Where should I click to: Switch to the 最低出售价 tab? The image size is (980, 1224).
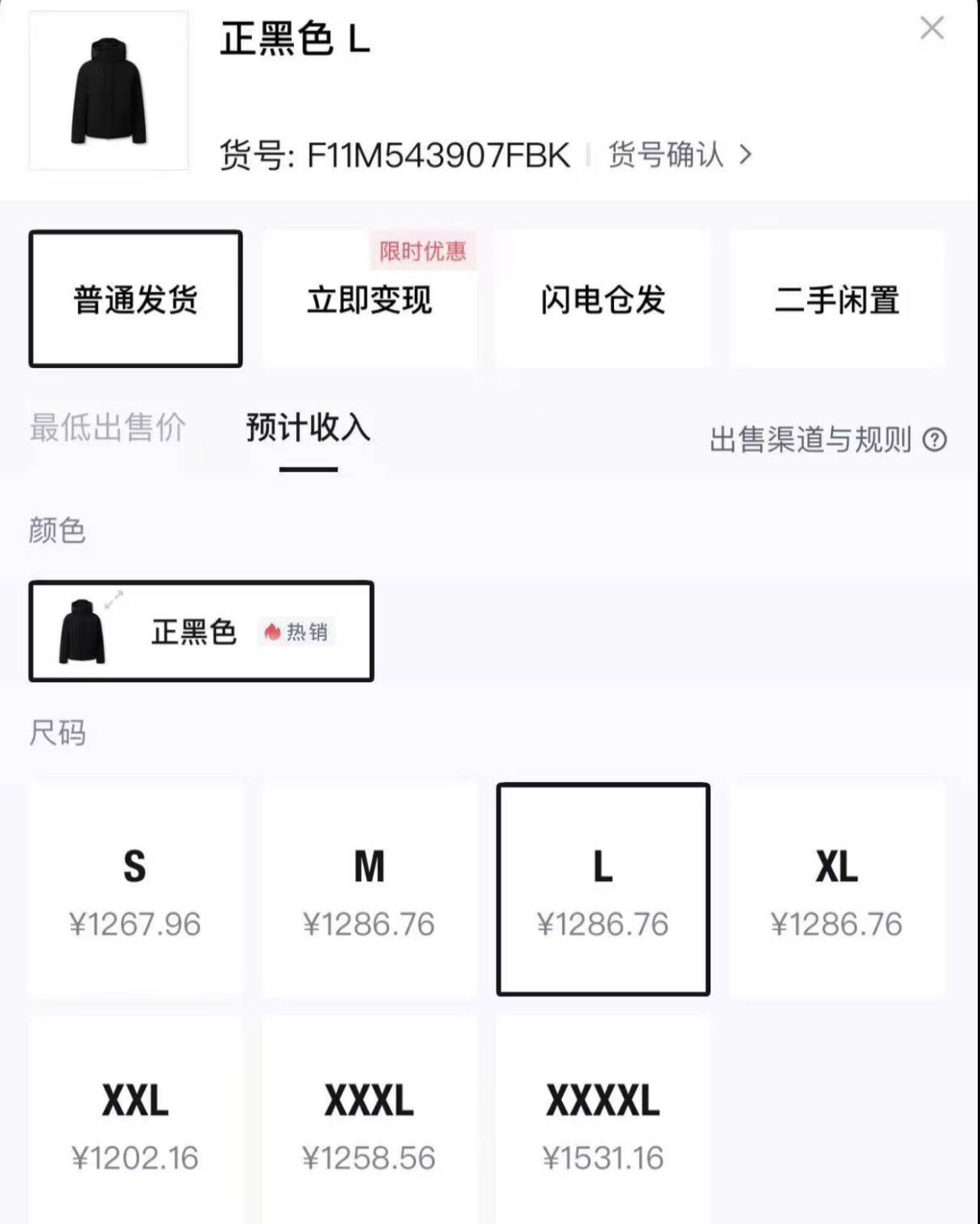108,427
